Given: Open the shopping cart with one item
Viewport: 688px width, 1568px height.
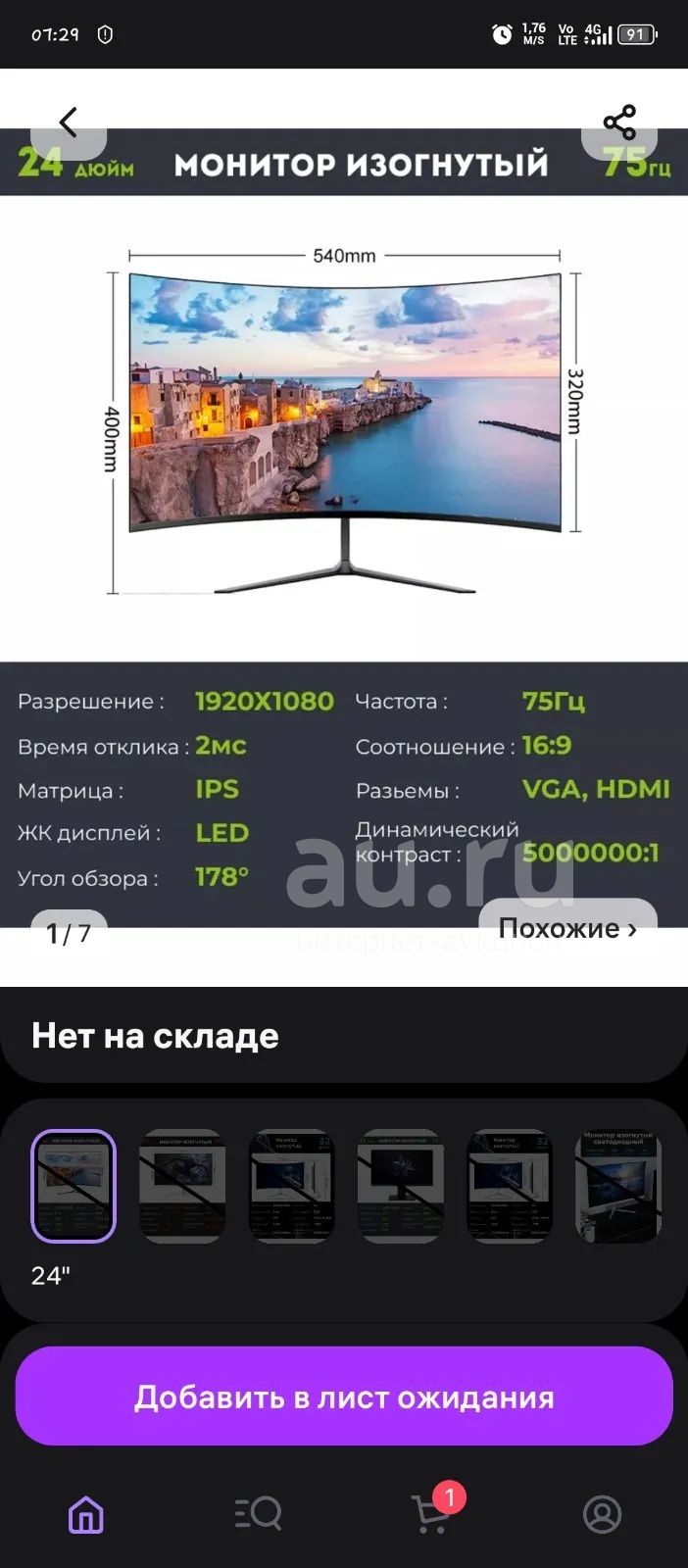Looking at the screenshot, I should click(x=431, y=1513).
